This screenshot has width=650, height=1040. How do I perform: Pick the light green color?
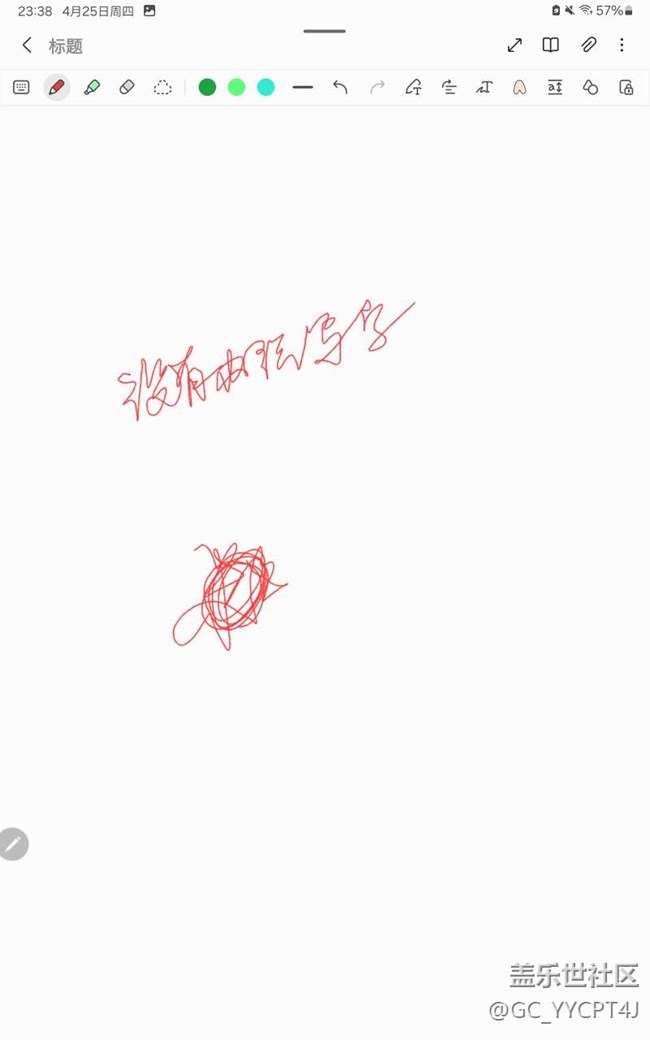(236, 88)
